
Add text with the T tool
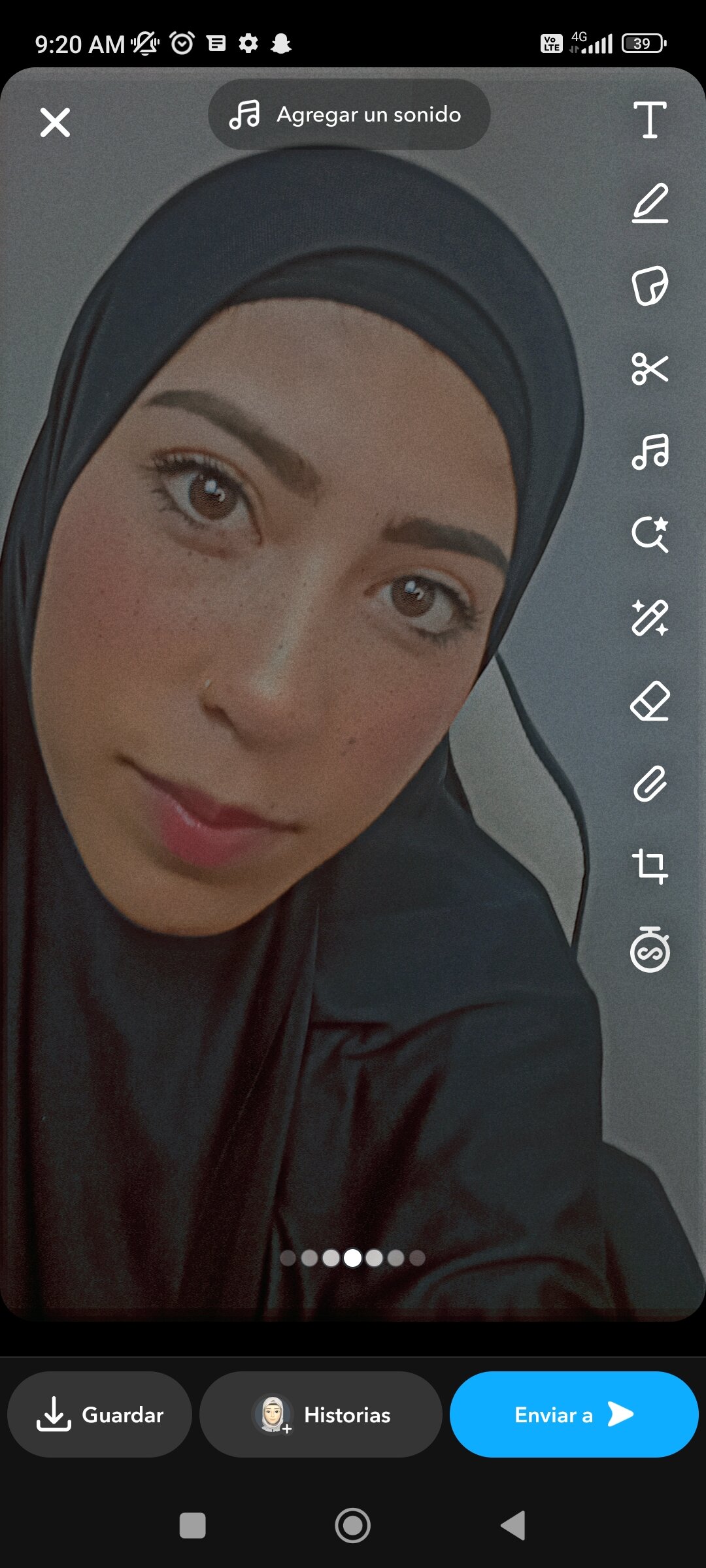650,120
